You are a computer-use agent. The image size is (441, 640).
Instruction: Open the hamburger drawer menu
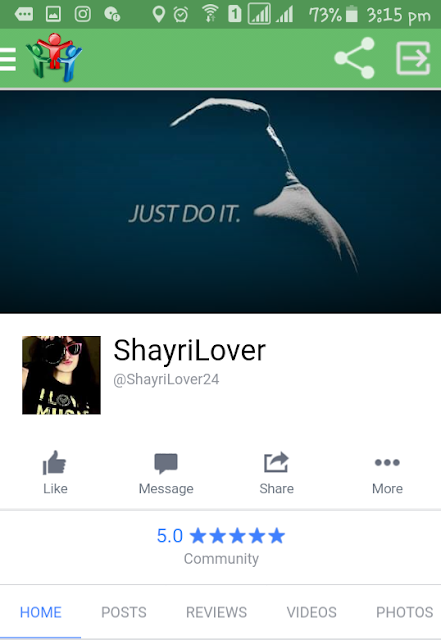click(8, 60)
